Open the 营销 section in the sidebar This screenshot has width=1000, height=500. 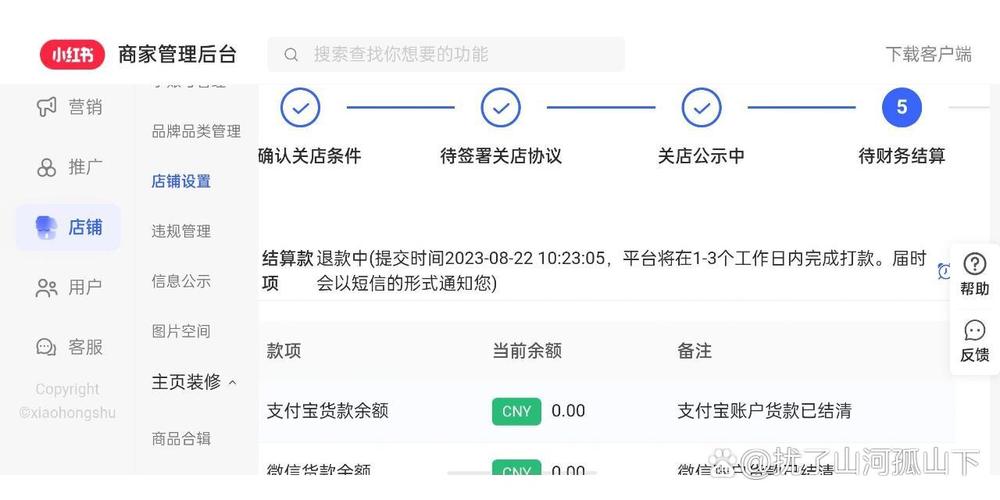(x=69, y=107)
